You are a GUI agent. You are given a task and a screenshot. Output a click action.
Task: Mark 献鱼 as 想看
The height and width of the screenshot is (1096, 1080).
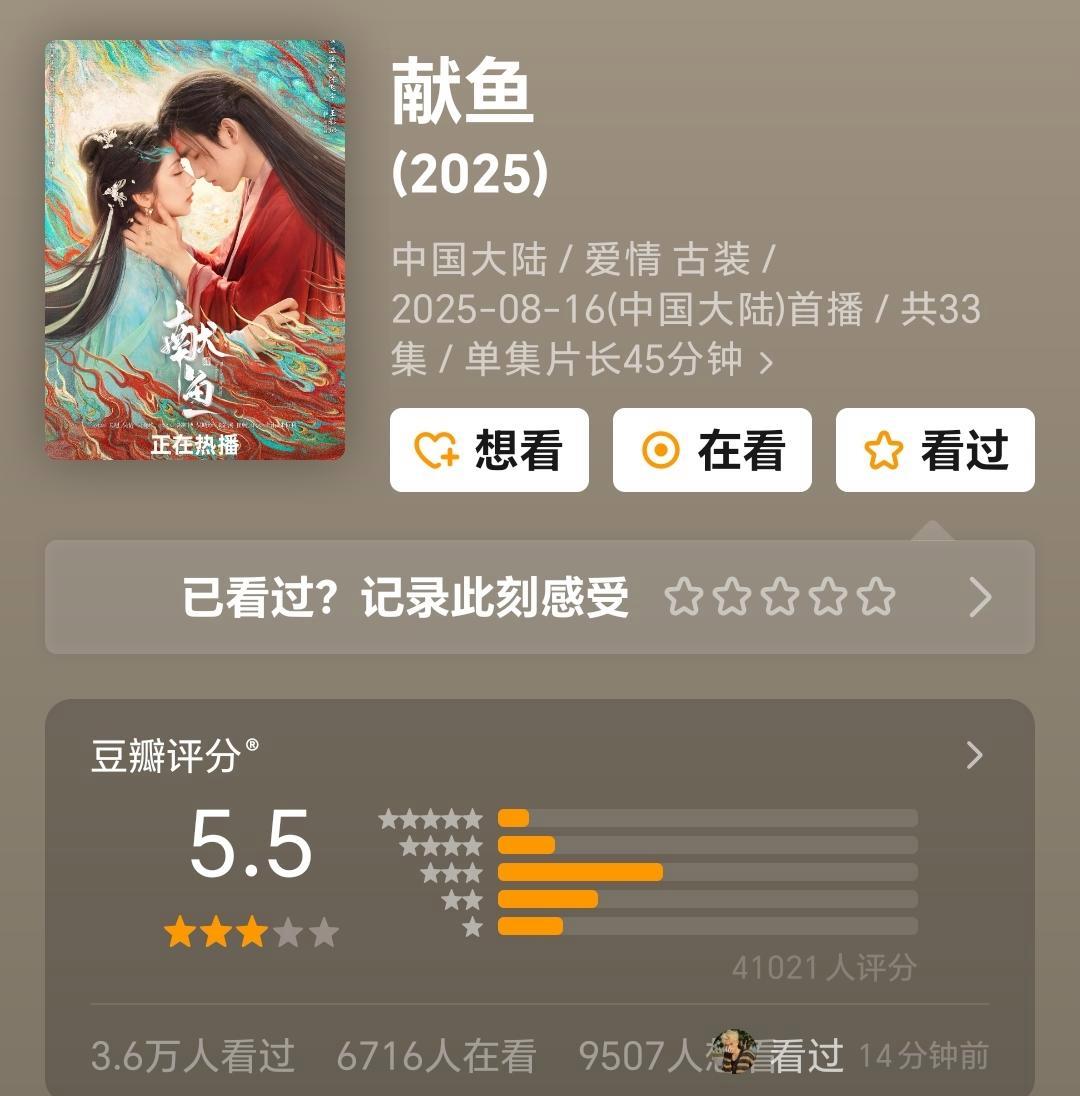[x=489, y=450]
